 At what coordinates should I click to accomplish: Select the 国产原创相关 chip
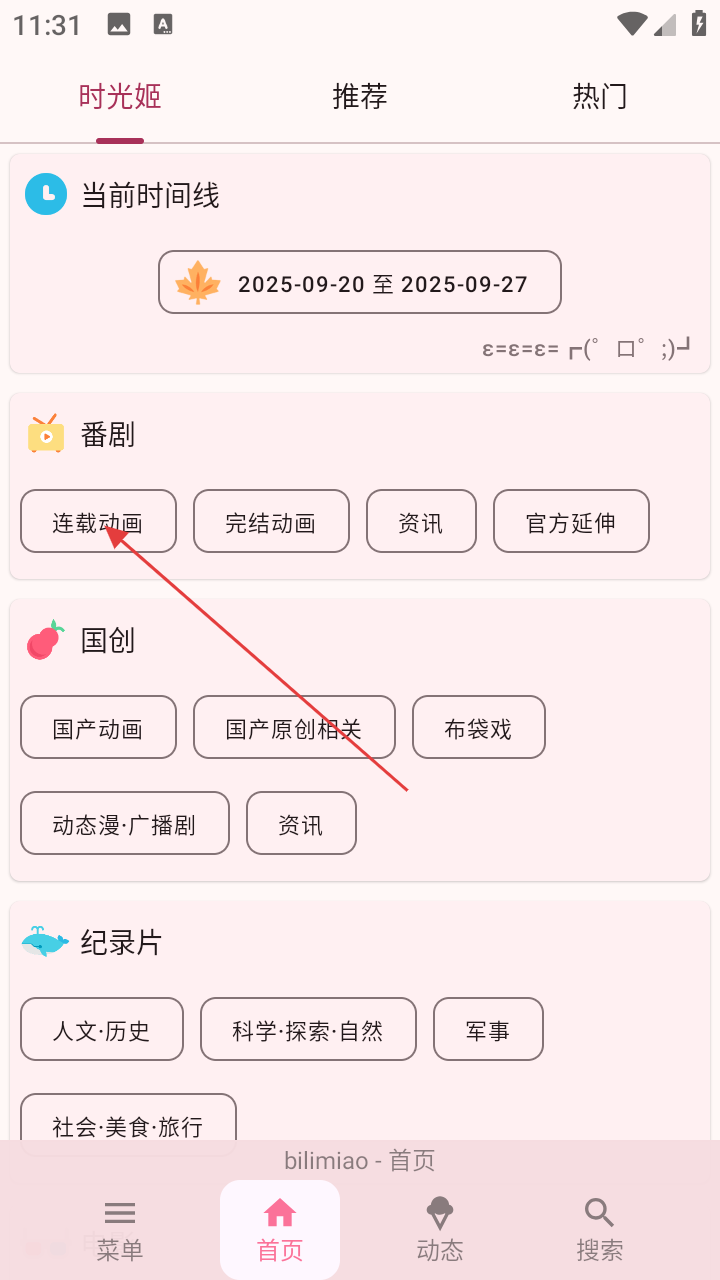[294, 728]
